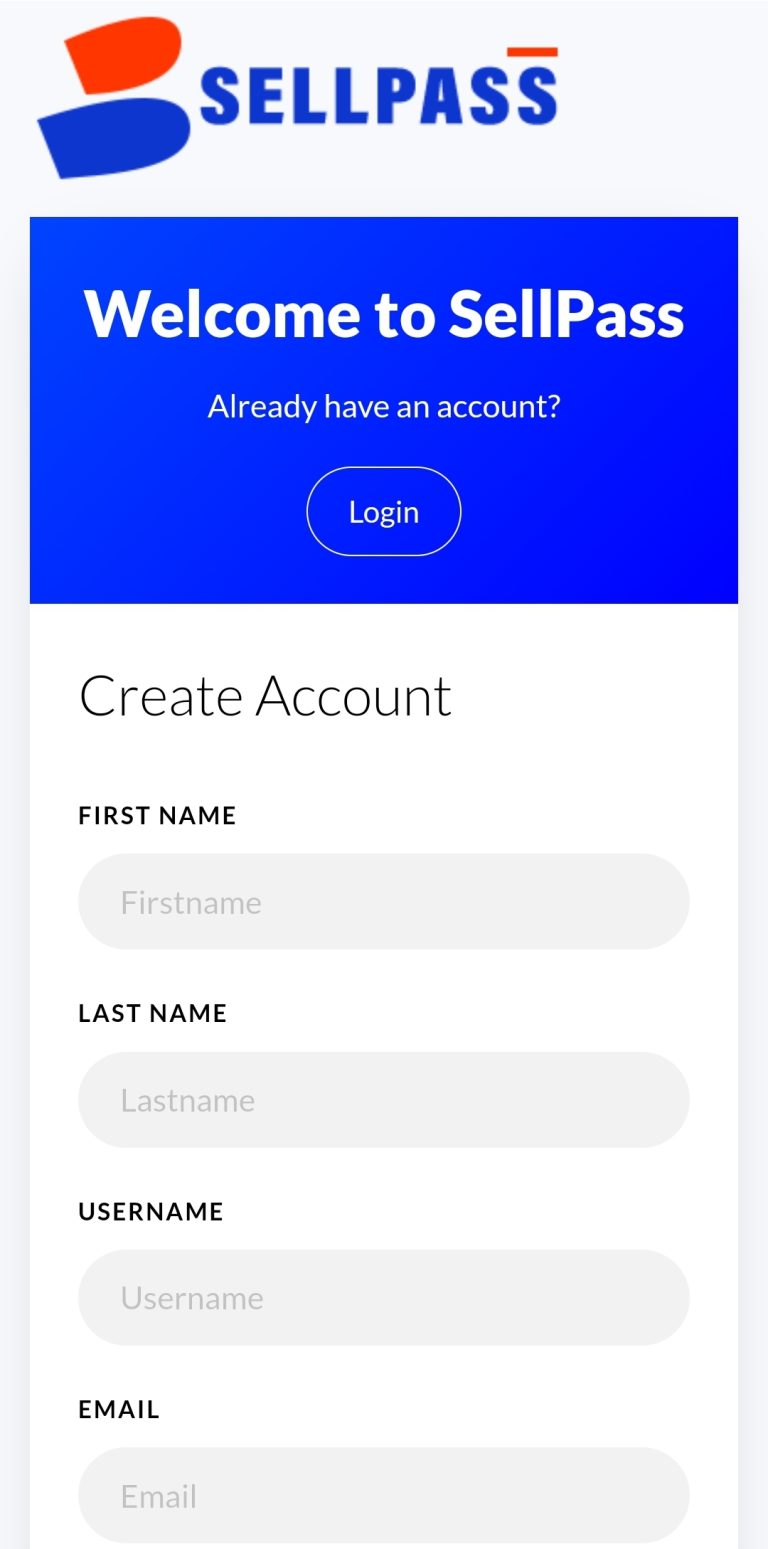Tap the Username text field
This screenshot has height=1549, width=768.
click(384, 1297)
